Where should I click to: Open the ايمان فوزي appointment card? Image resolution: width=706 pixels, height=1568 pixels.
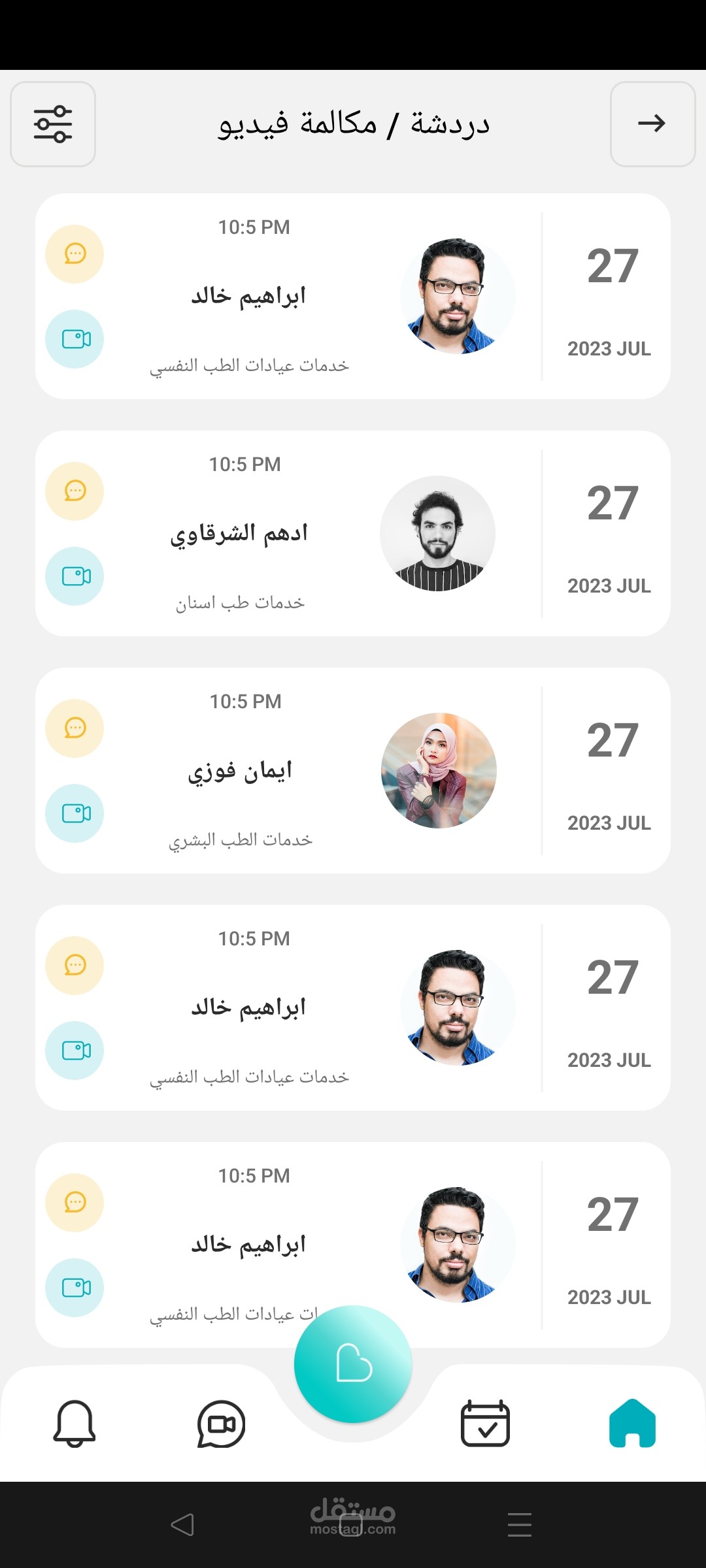[353, 770]
